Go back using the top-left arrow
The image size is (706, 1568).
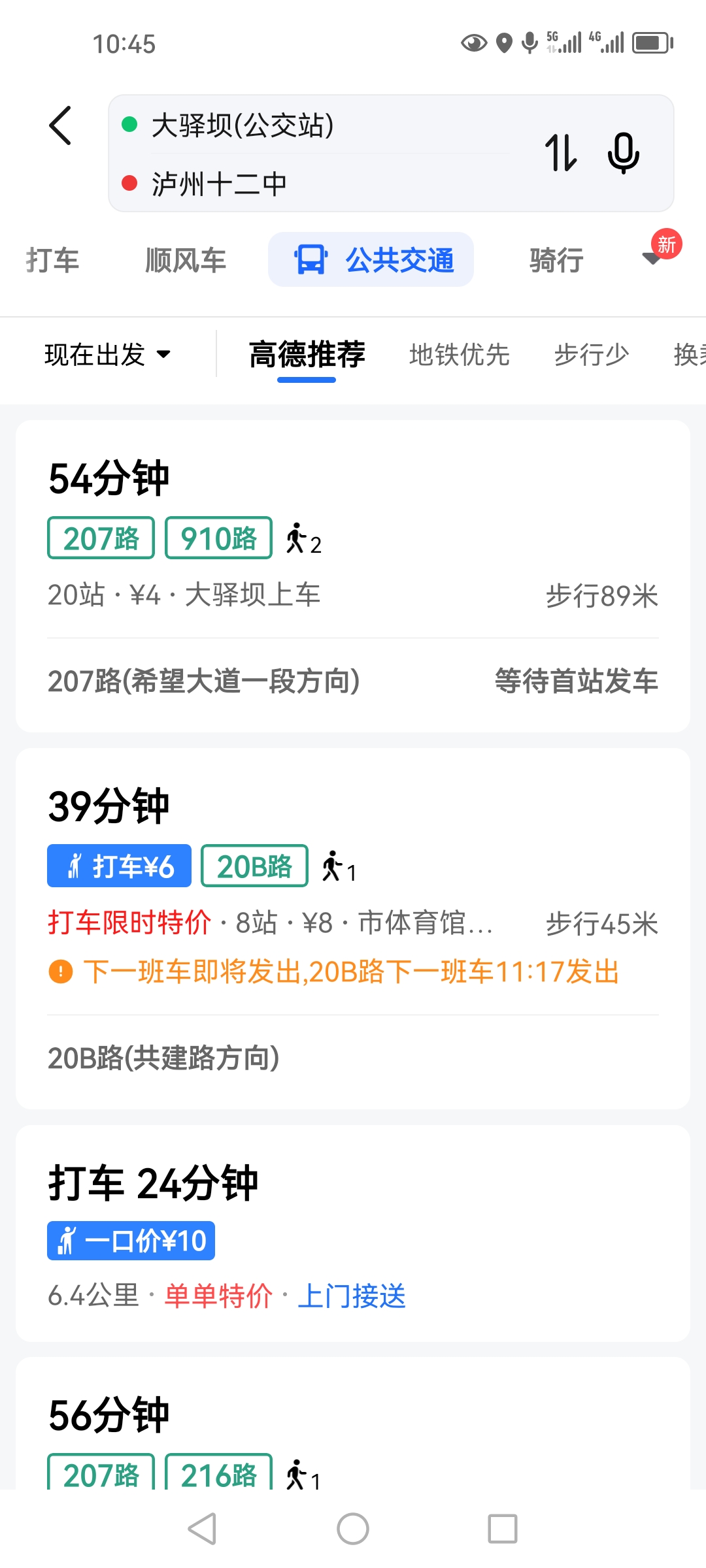(60, 125)
